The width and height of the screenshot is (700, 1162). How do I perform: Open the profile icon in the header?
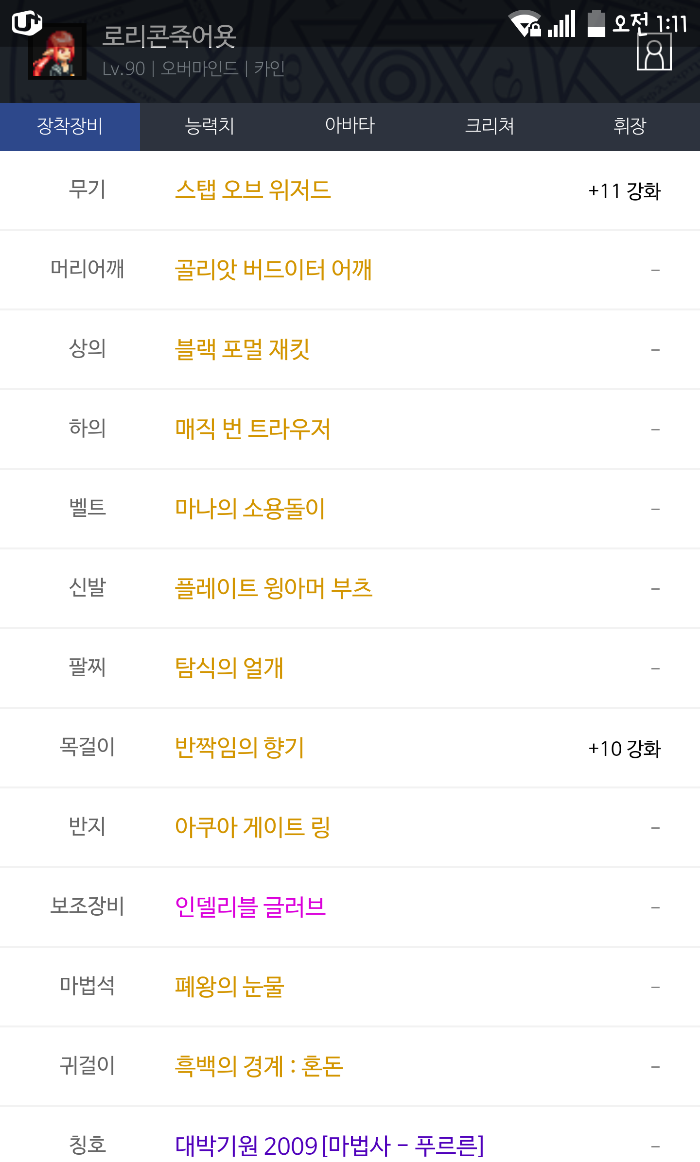tap(654, 52)
